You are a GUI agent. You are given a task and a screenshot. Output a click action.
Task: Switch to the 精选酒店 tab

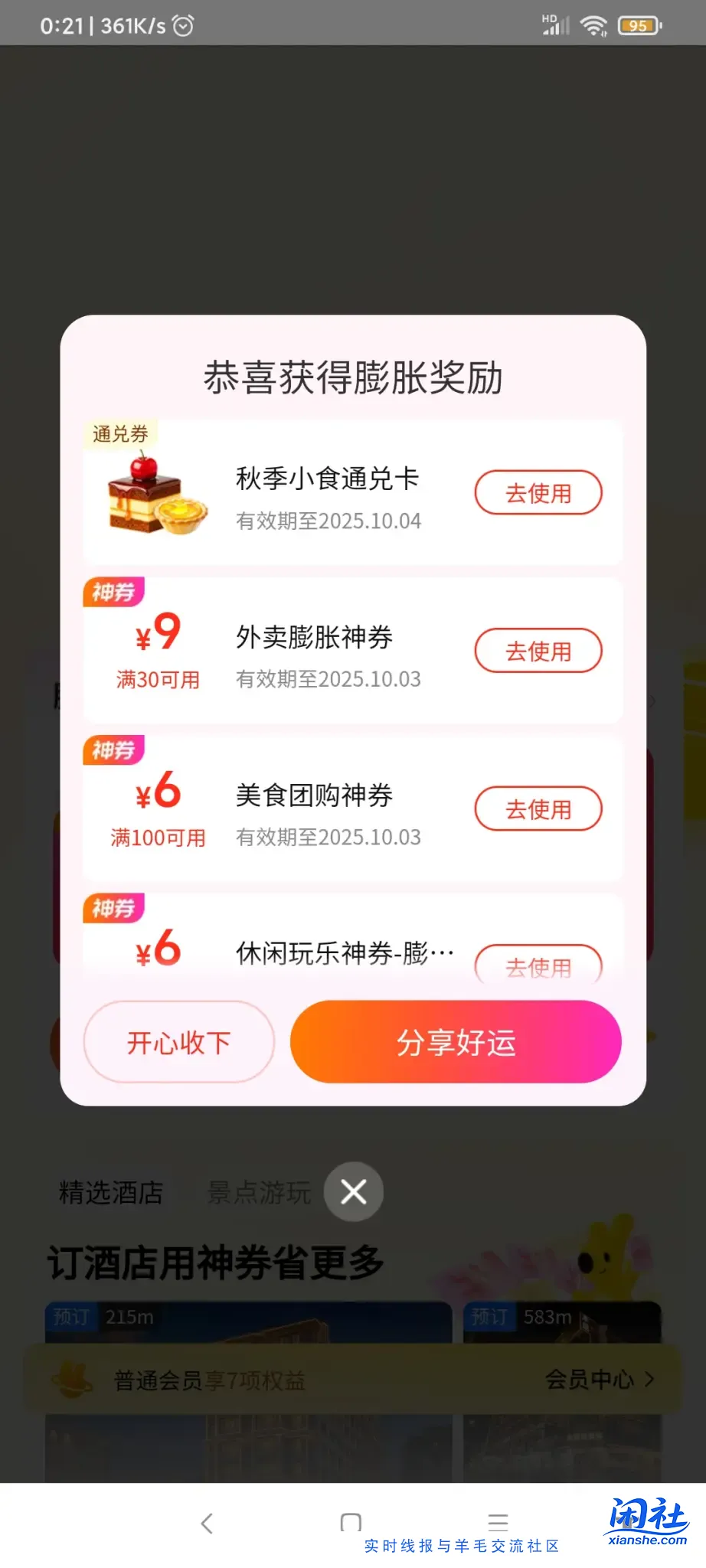(x=109, y=1192)
